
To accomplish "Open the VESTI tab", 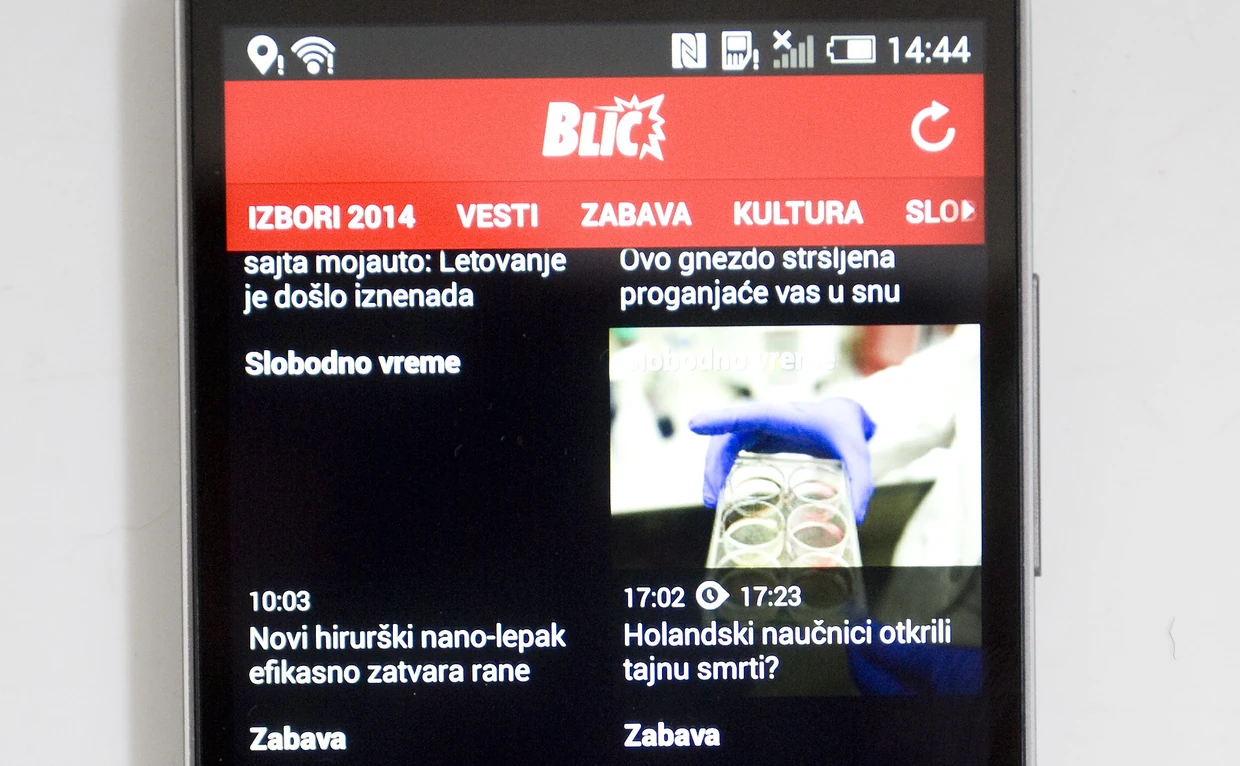I will tap(497, 216).
